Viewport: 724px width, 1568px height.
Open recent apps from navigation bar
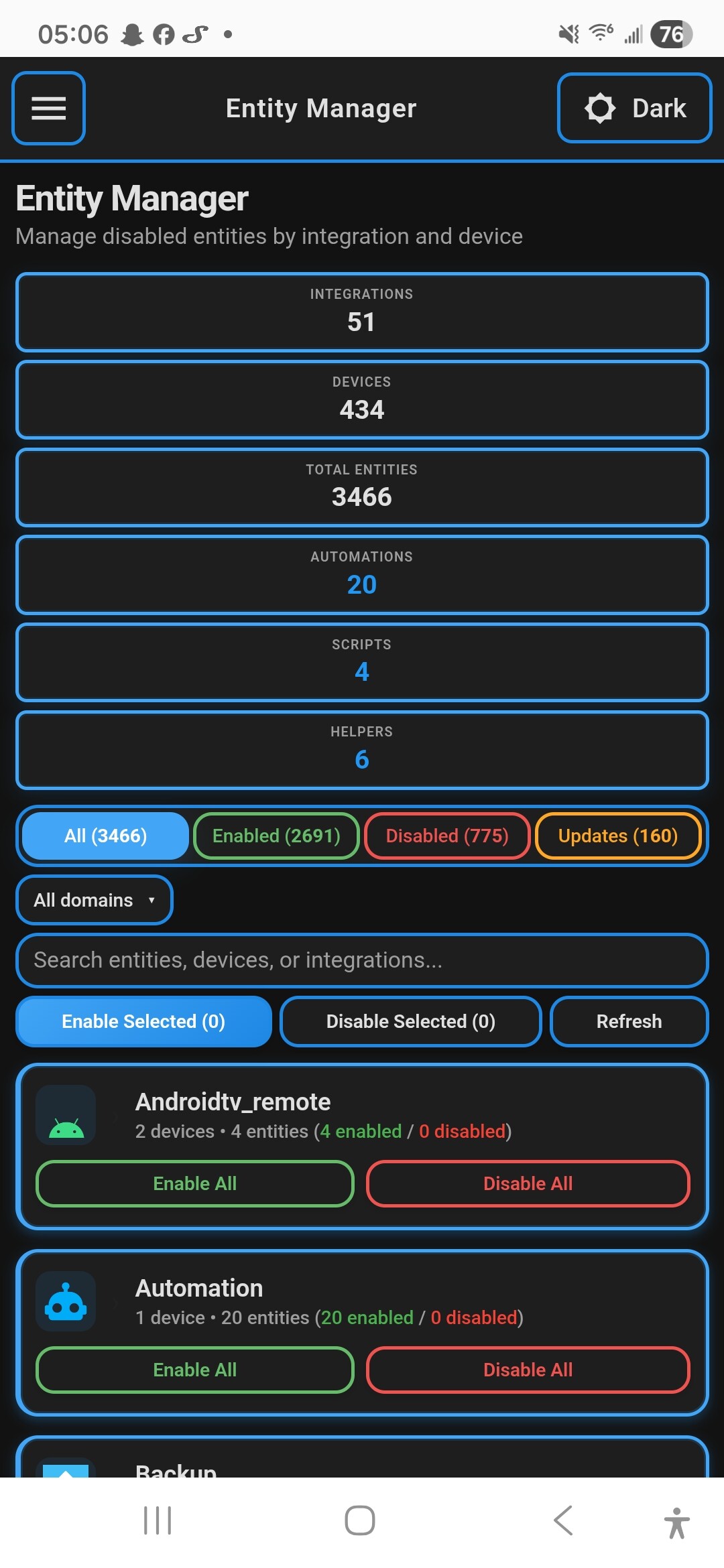pyautogui.click(x=158, y=1520)
